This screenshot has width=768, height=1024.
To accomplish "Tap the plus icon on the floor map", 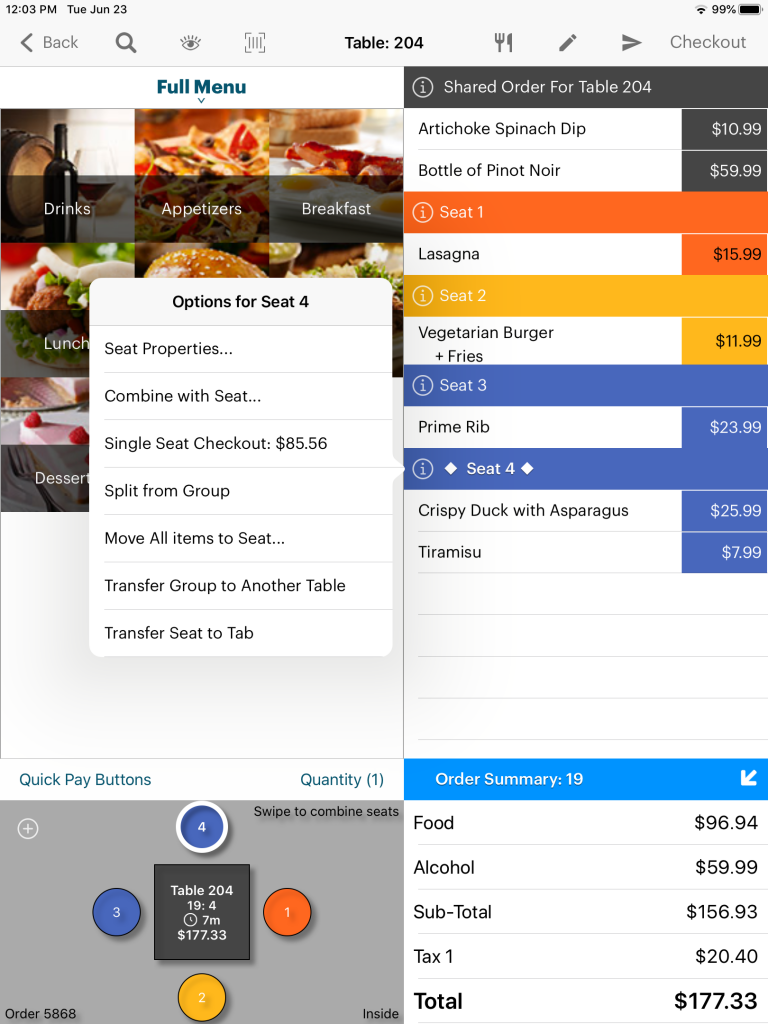I will click(x=28, y=828).
